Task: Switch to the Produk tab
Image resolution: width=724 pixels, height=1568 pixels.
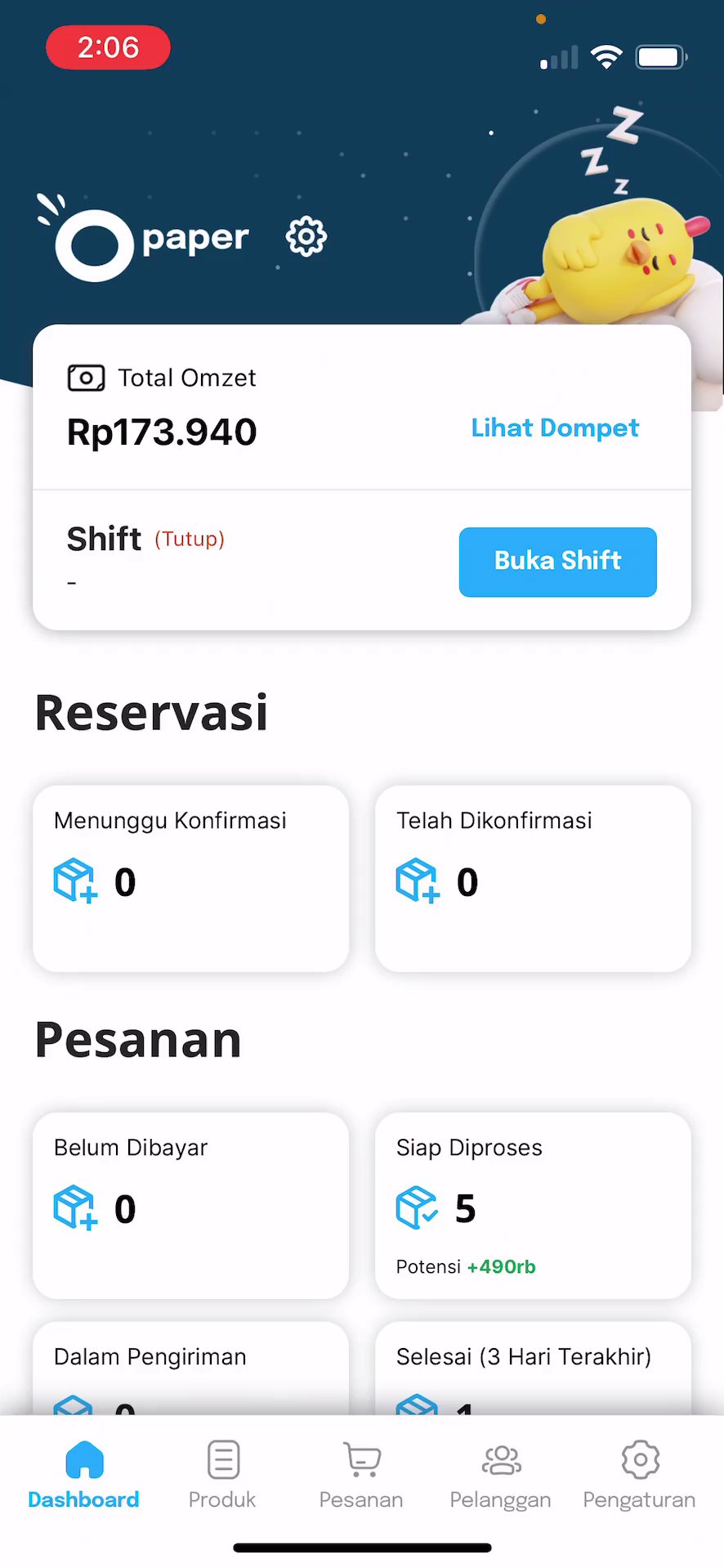Action: 222,1475
